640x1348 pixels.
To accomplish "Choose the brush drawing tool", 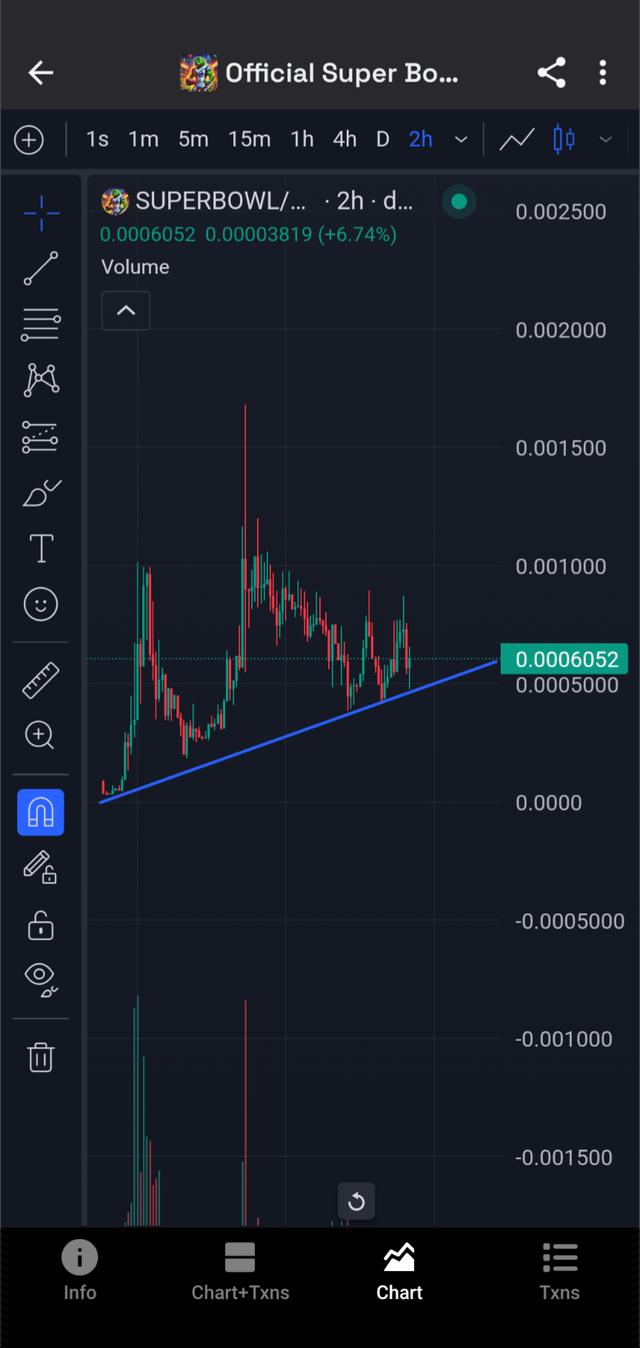I will tap(41, 493).
